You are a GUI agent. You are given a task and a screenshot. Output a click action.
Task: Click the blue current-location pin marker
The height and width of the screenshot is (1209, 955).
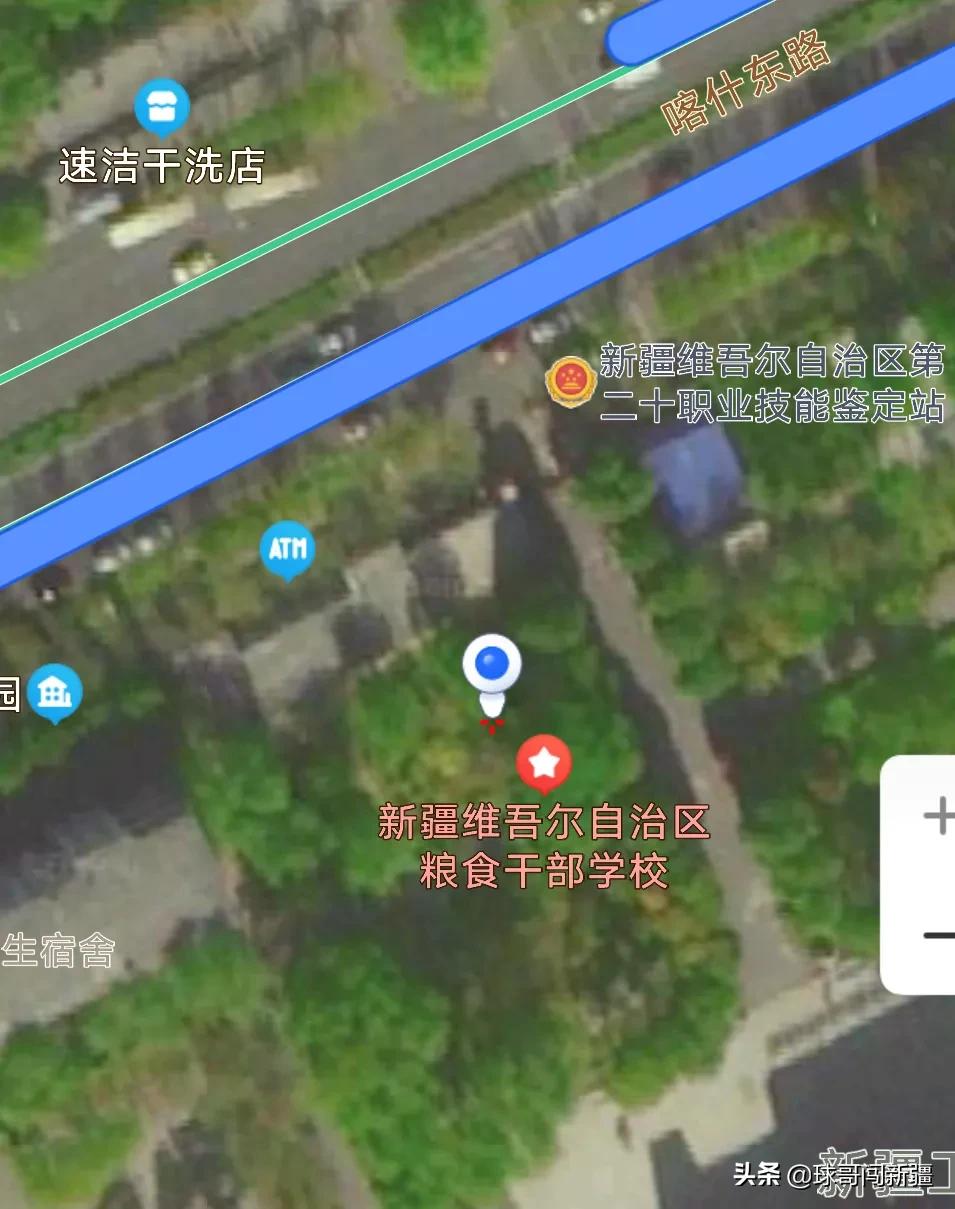pos(492,662)
